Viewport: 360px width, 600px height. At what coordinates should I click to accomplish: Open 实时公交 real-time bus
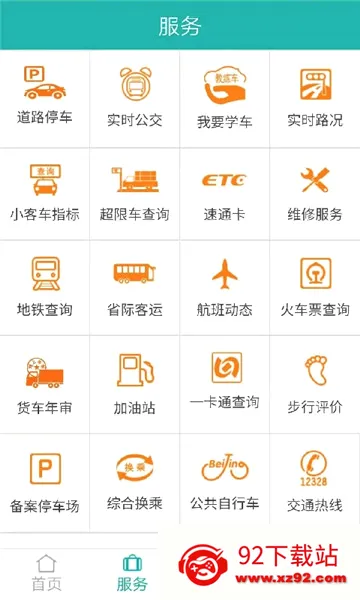[135, 99]
